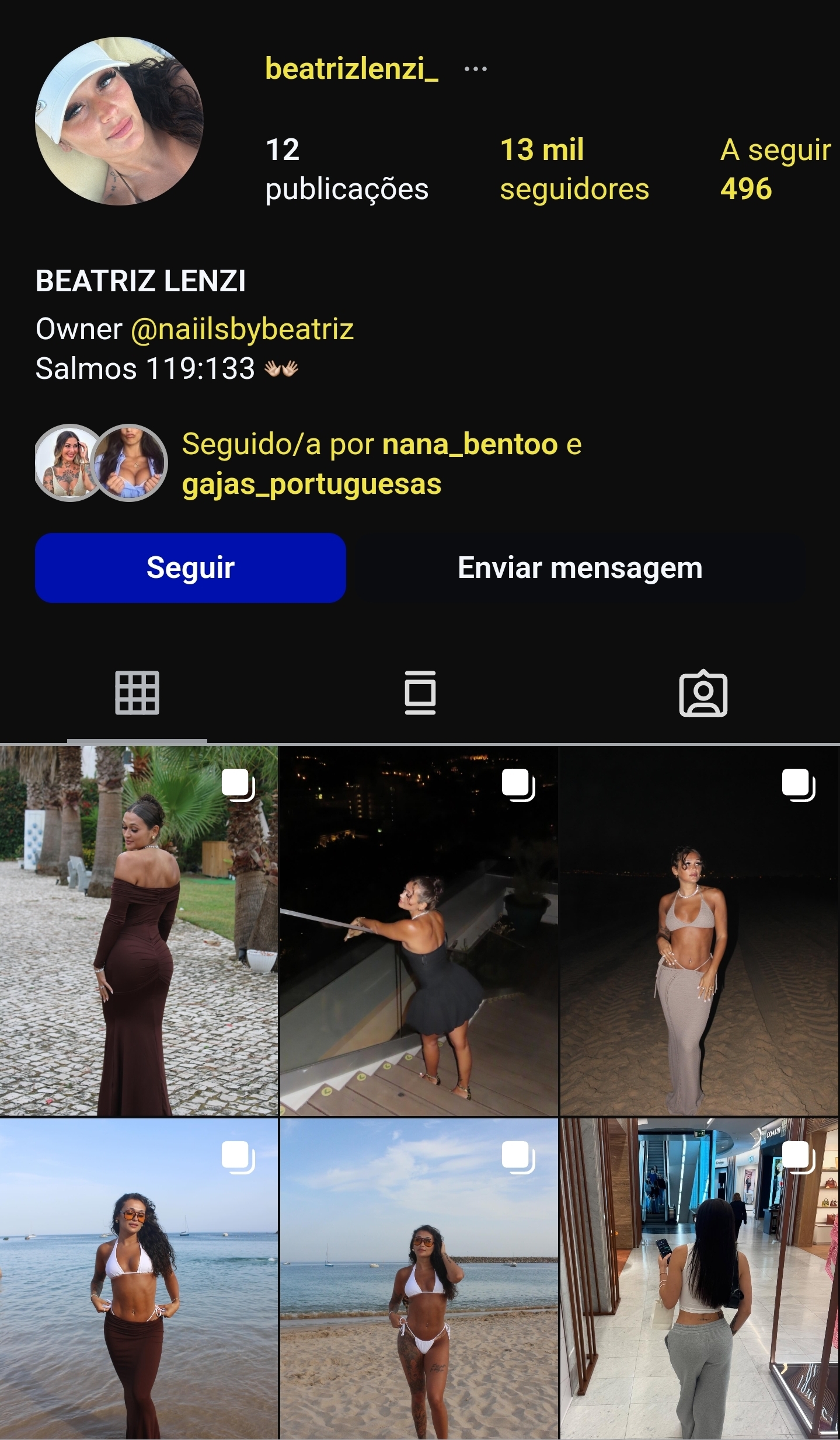Open the shopping mall grey sweatpants post

699,1278
